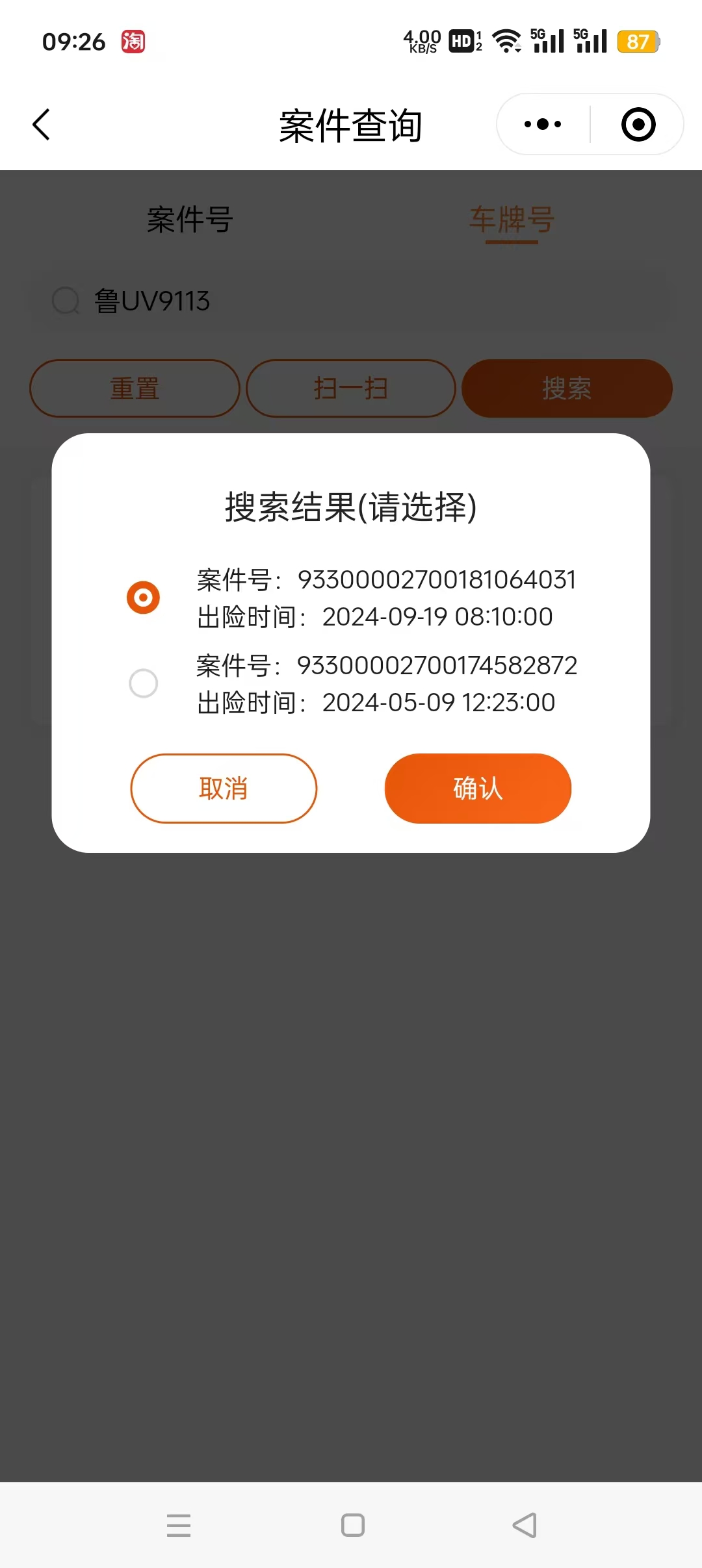
Task: Close the mini program with the circle icon
Action: coord(638,124)
